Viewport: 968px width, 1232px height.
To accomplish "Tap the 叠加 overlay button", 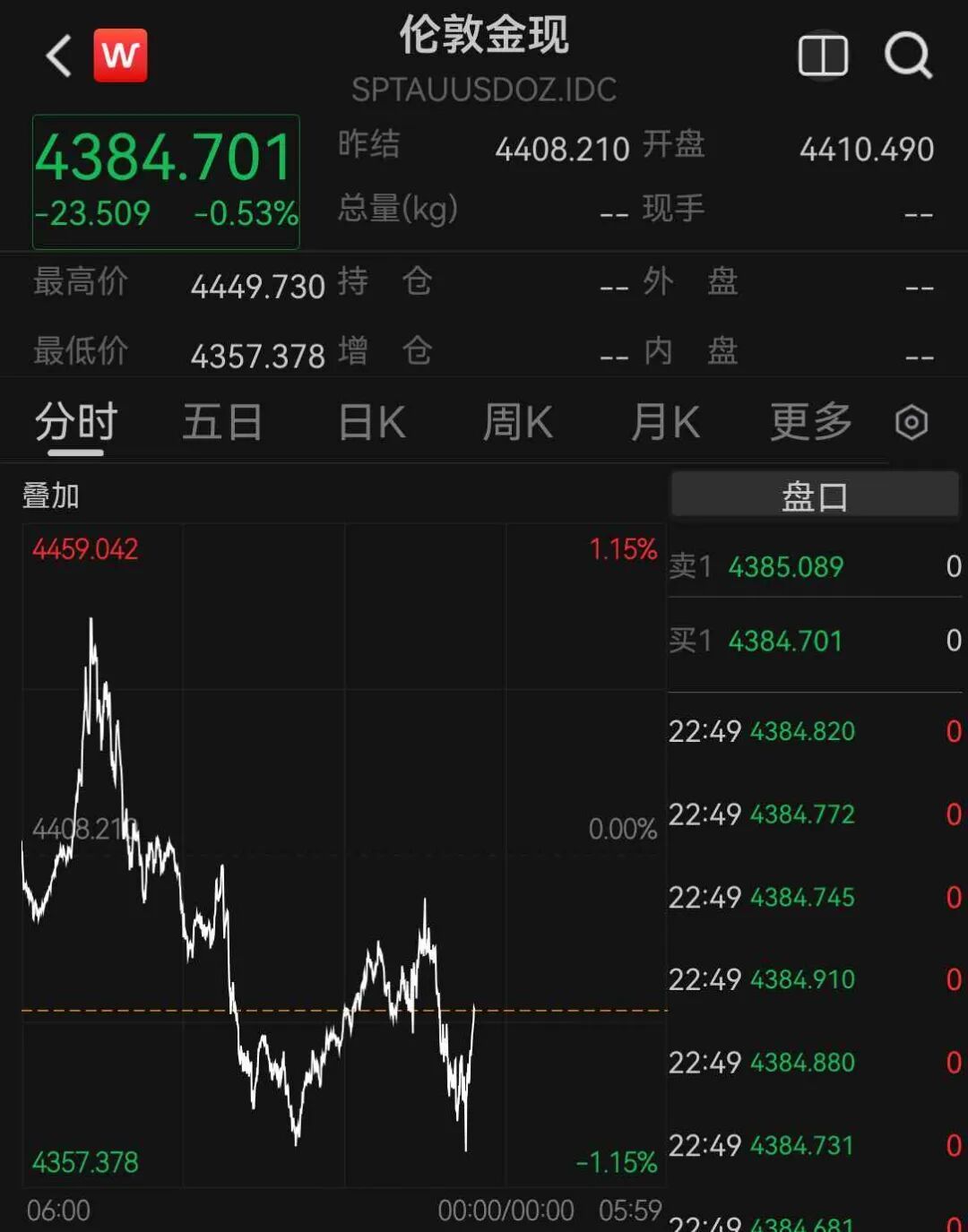I will click(x=51, y=495).
